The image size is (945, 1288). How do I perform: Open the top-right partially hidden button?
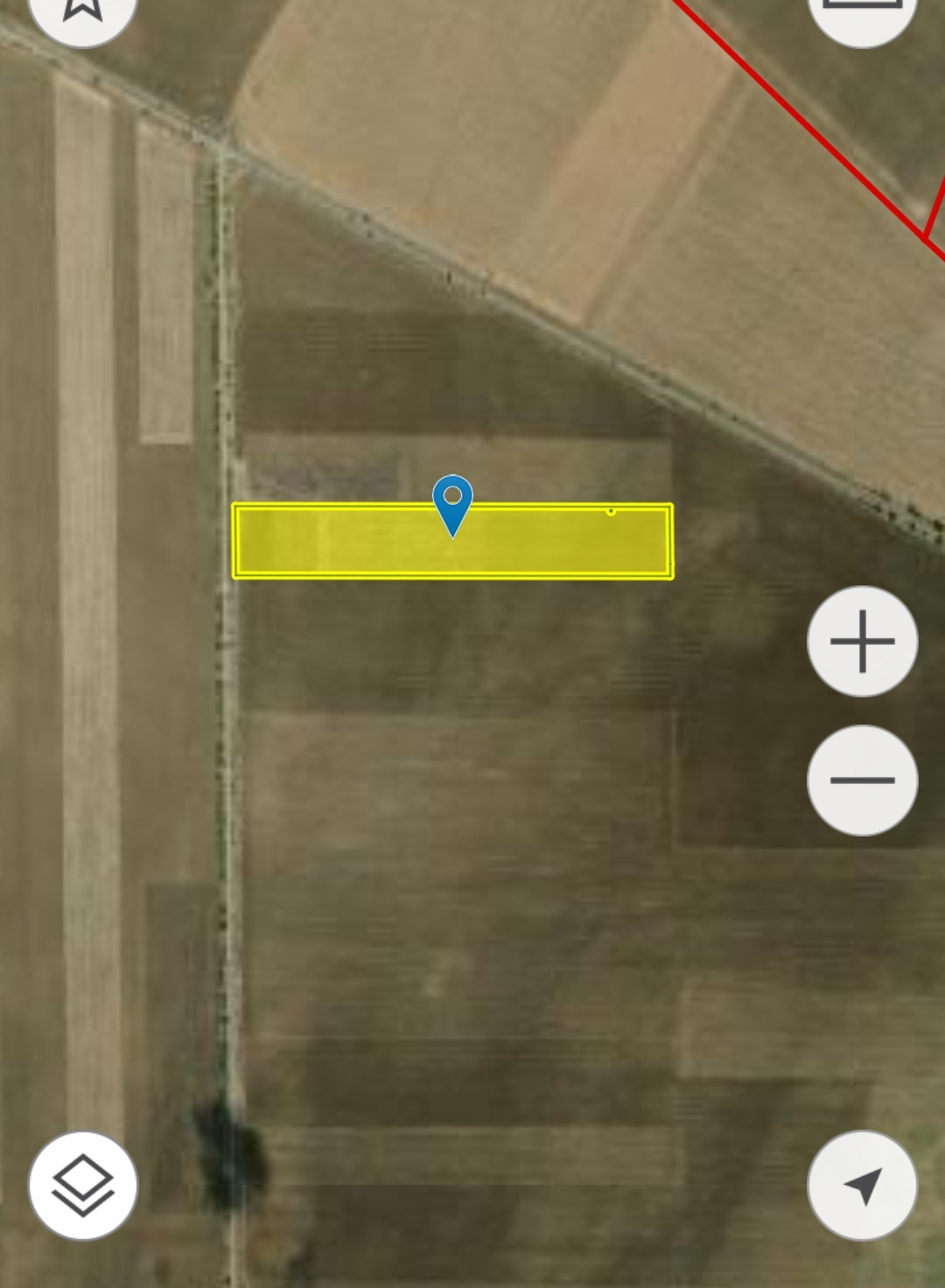(862, 13)
